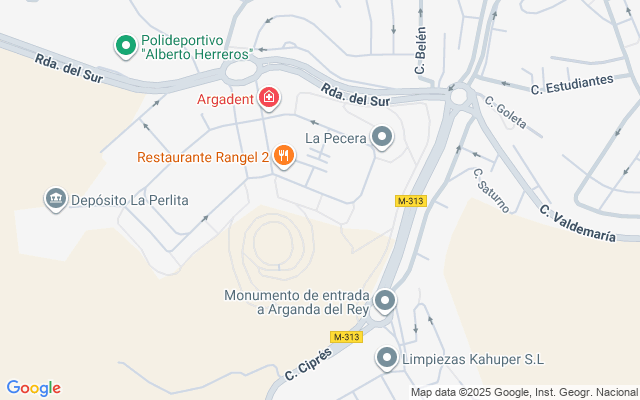Open the La Pecera place marker
Screen dimensions: 640x400
[x=382, y=137]
